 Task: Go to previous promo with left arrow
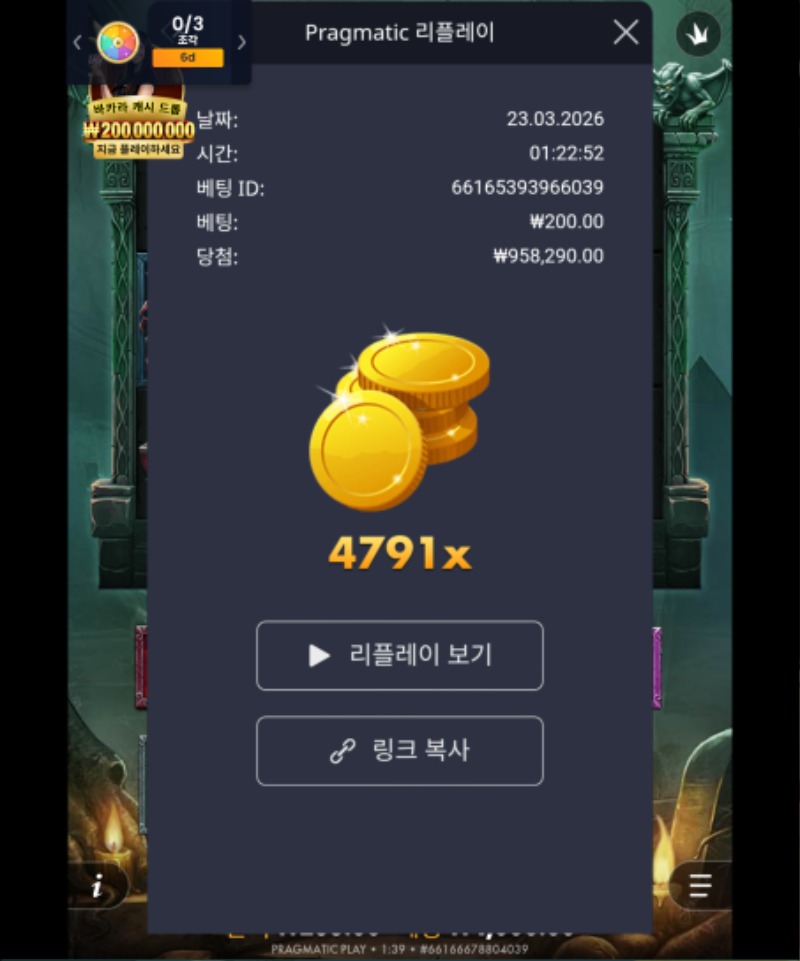pyautogui.click(x=78, y=42)
